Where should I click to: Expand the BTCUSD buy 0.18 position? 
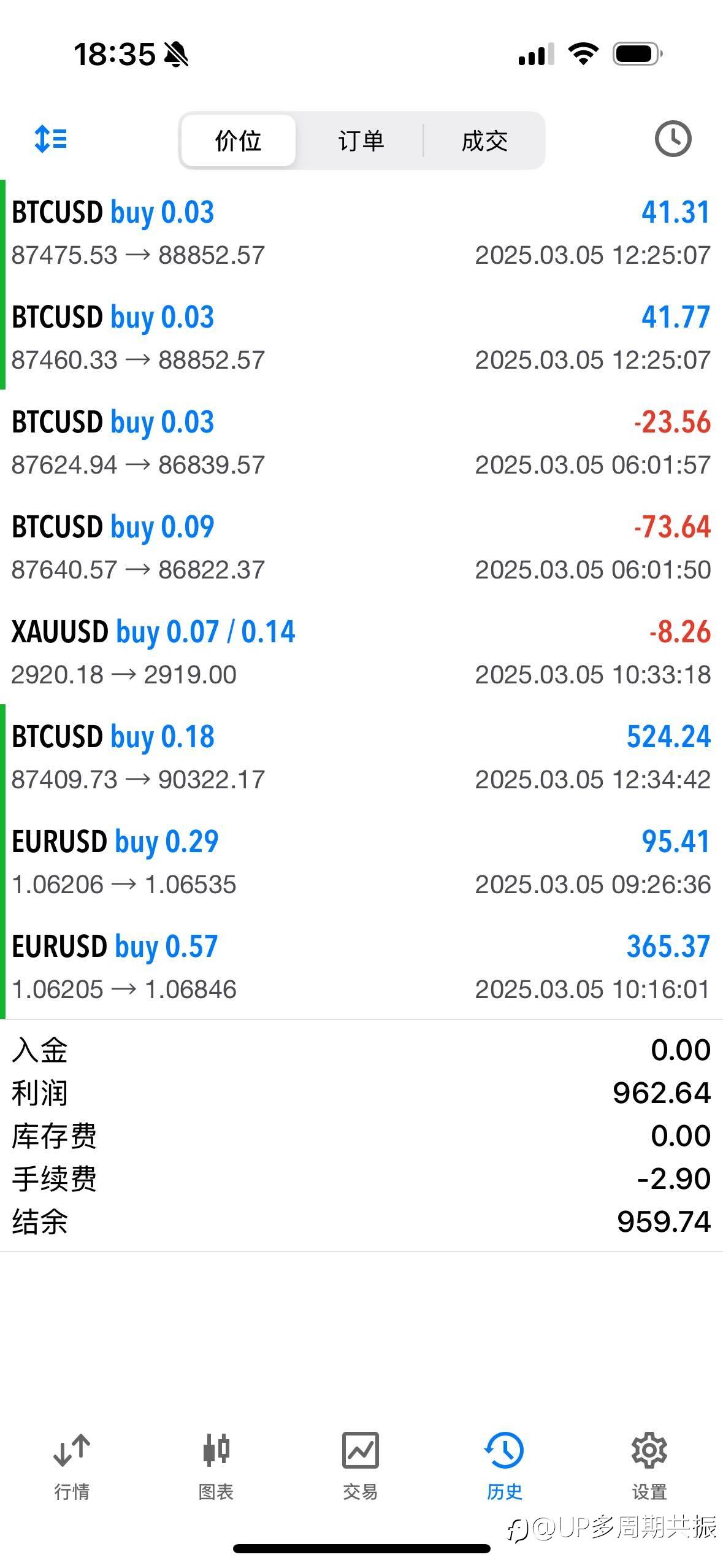(361, 758)
